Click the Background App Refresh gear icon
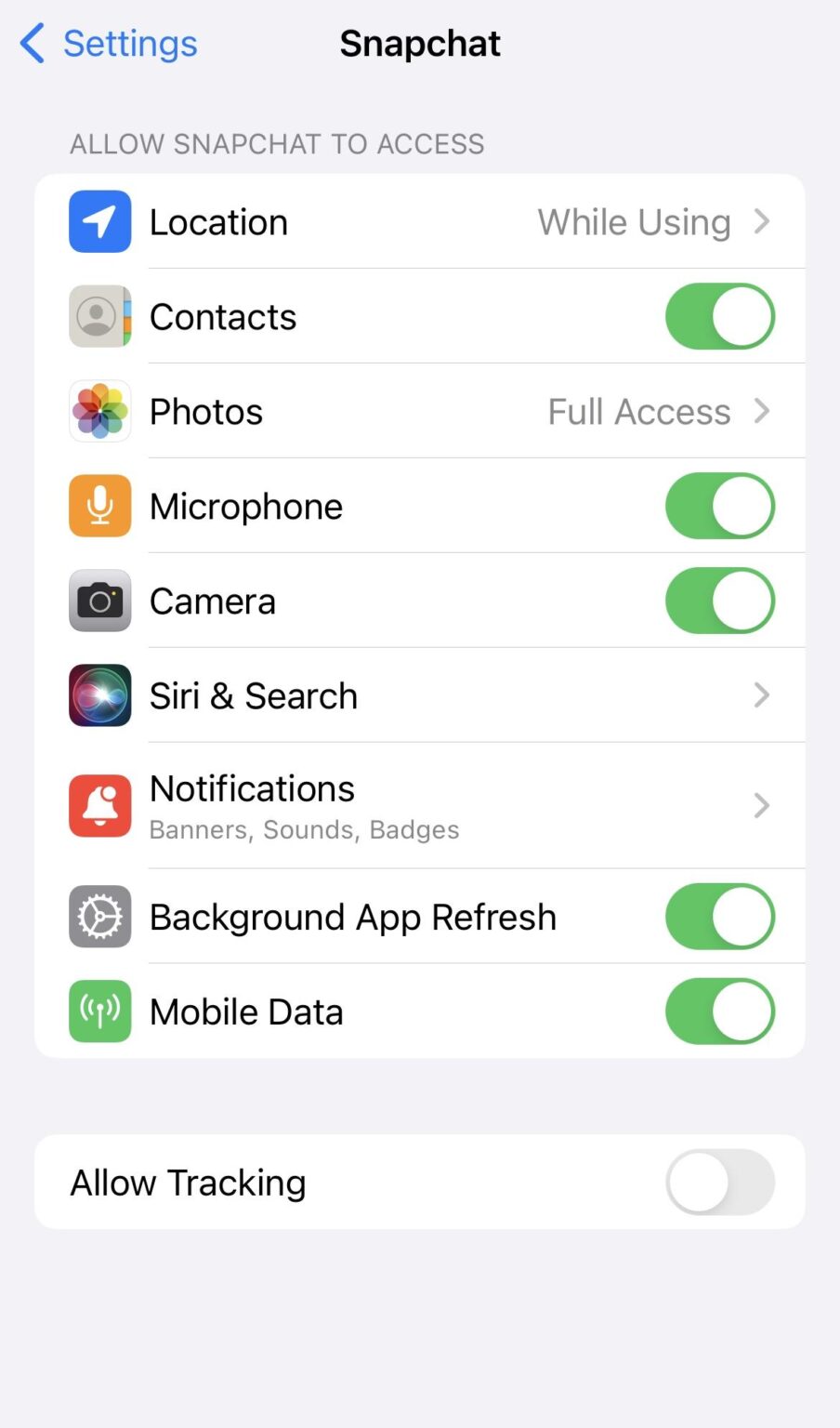 point(99,917)
